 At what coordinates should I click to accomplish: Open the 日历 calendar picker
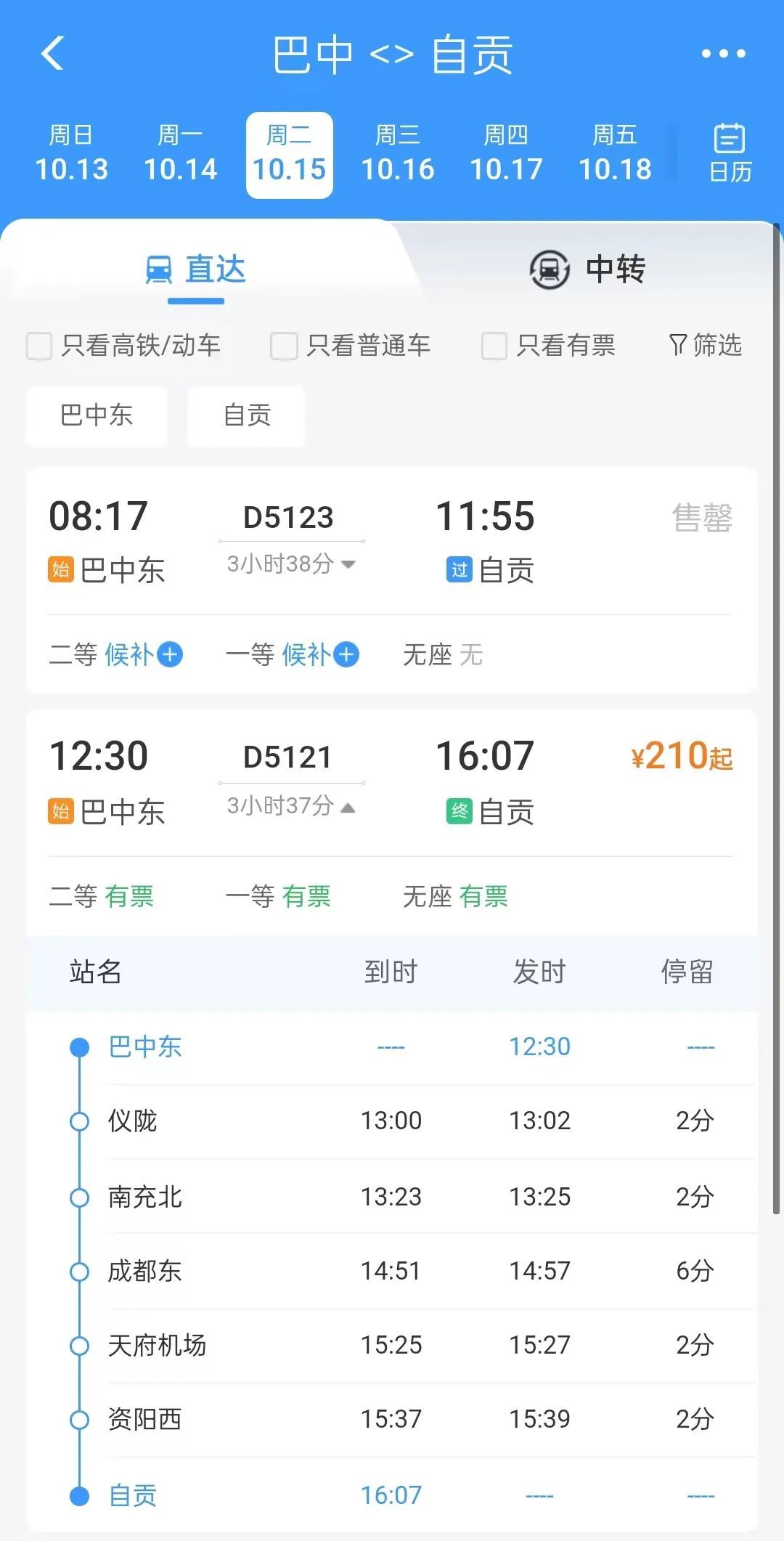click(x=730, y=154)
